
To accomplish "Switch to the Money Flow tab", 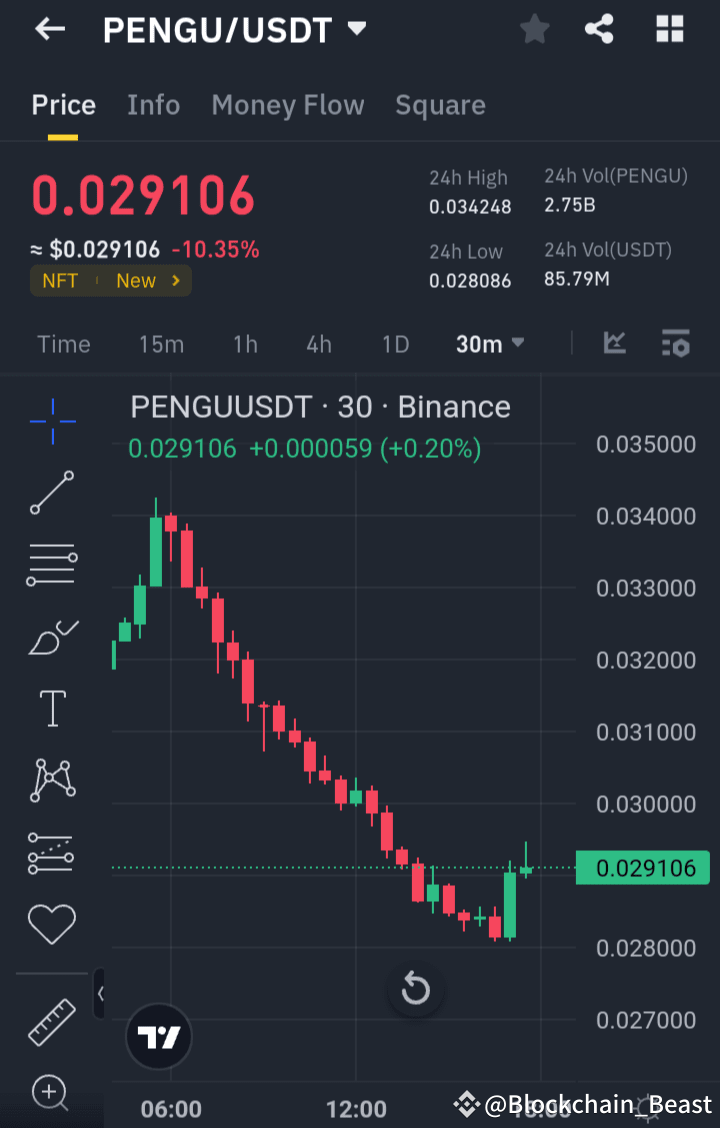I will pos(287,105).
